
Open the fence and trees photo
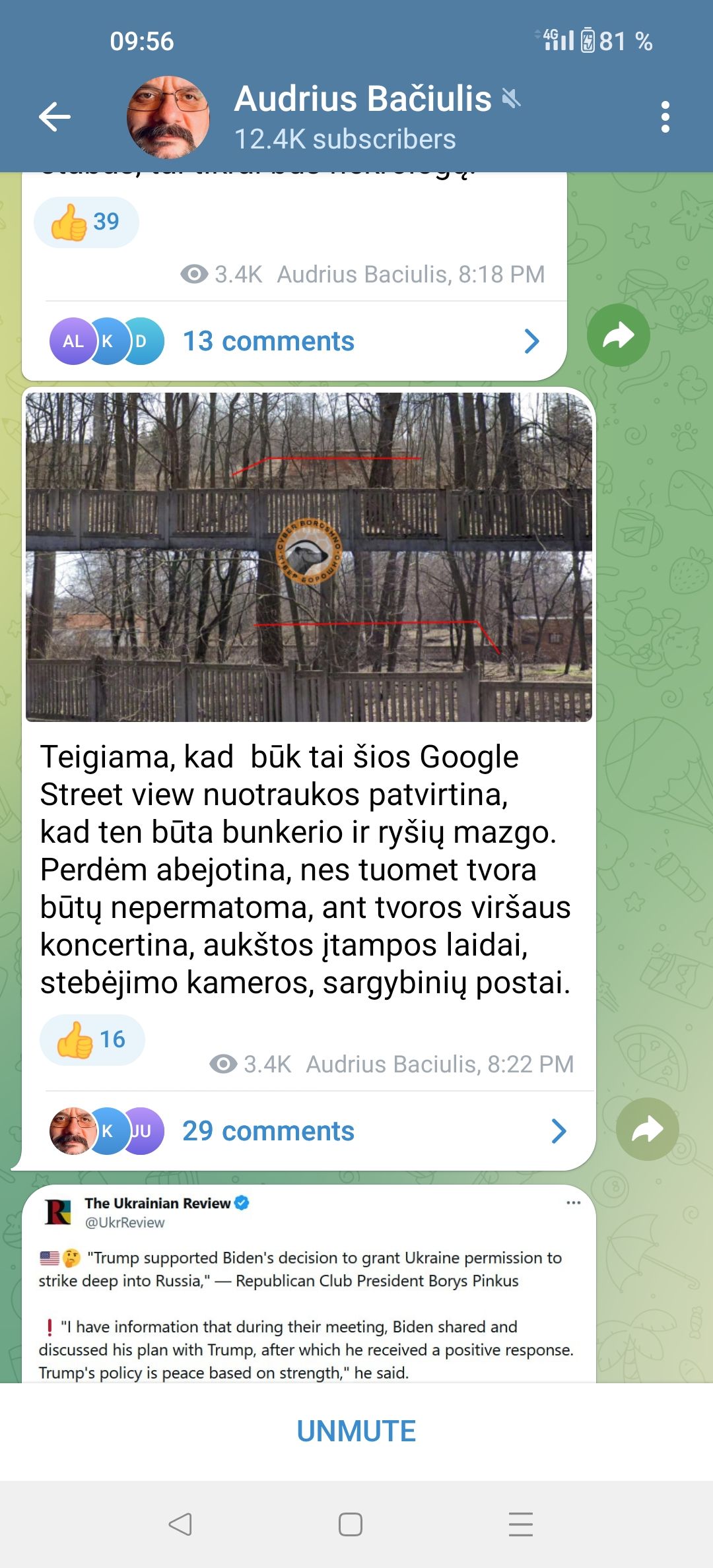click(308, 556)
